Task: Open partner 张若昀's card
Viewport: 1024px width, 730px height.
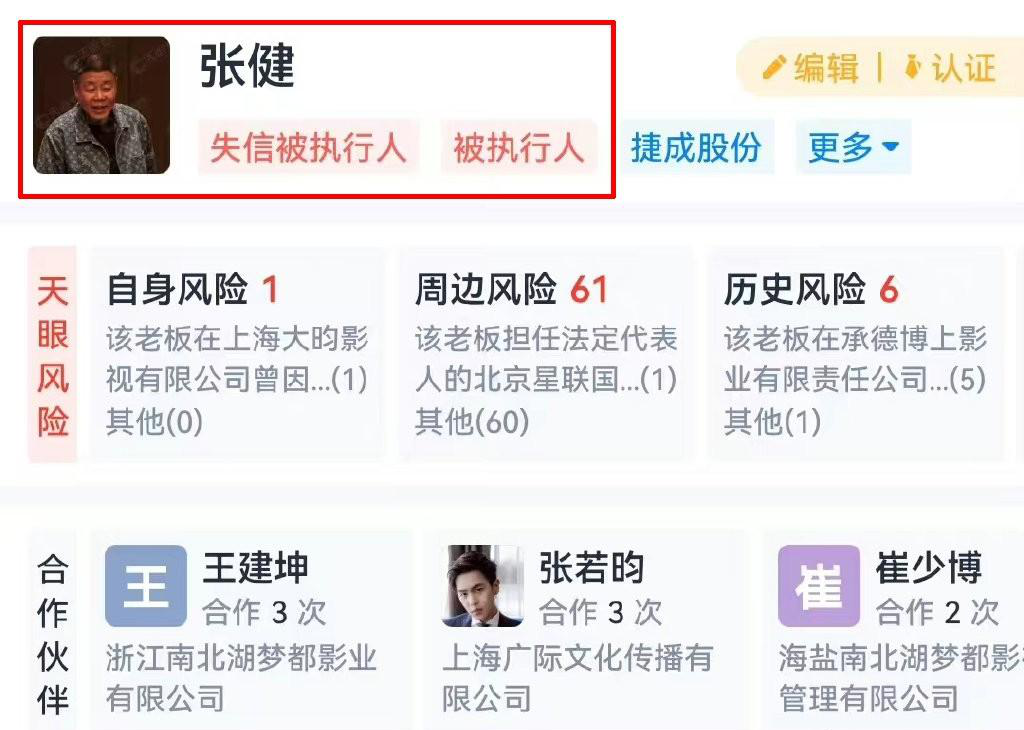Action: tap(583, 630)
